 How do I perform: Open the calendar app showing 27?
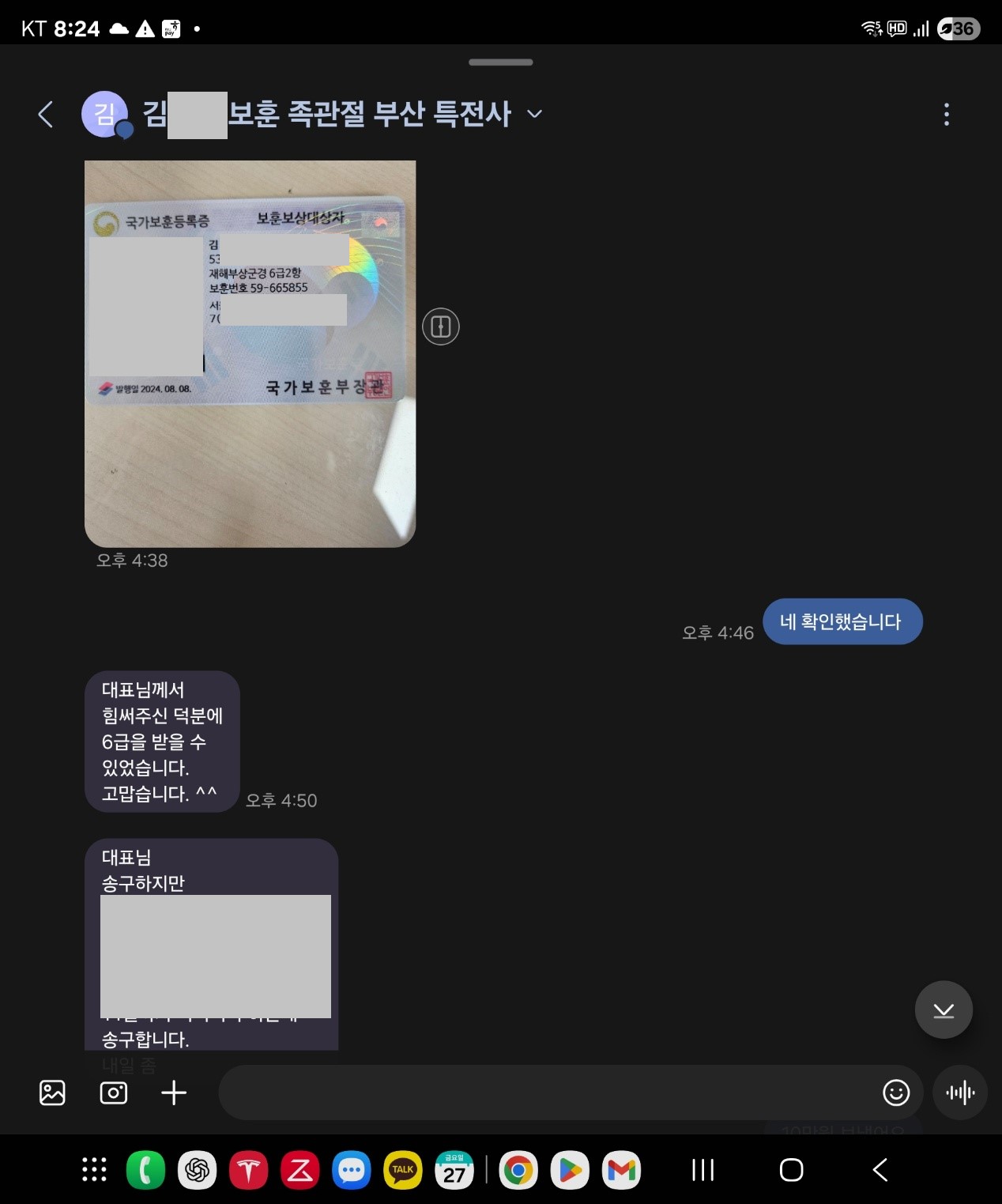454,1170
